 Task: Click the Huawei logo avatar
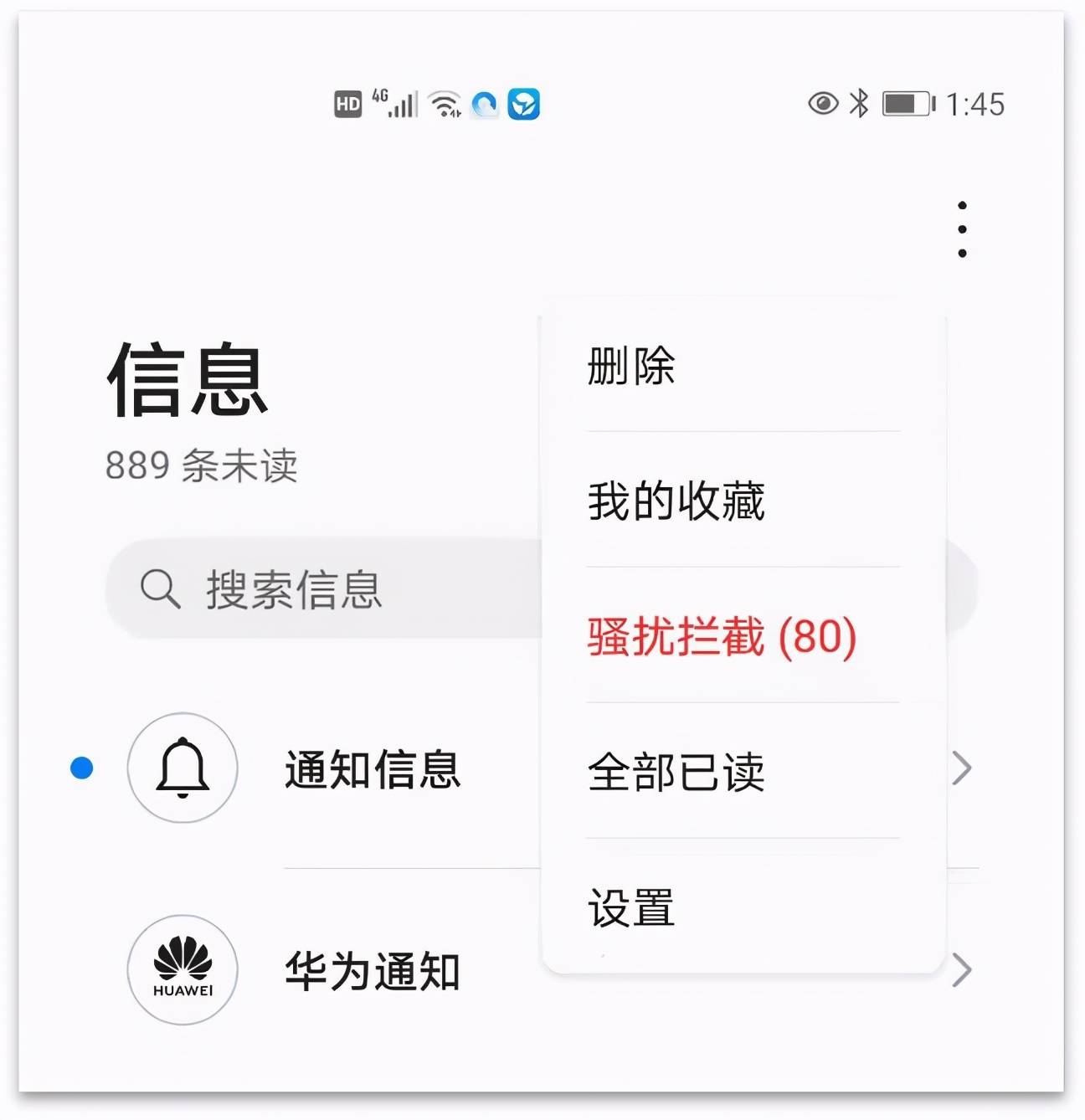click(182, 969)
